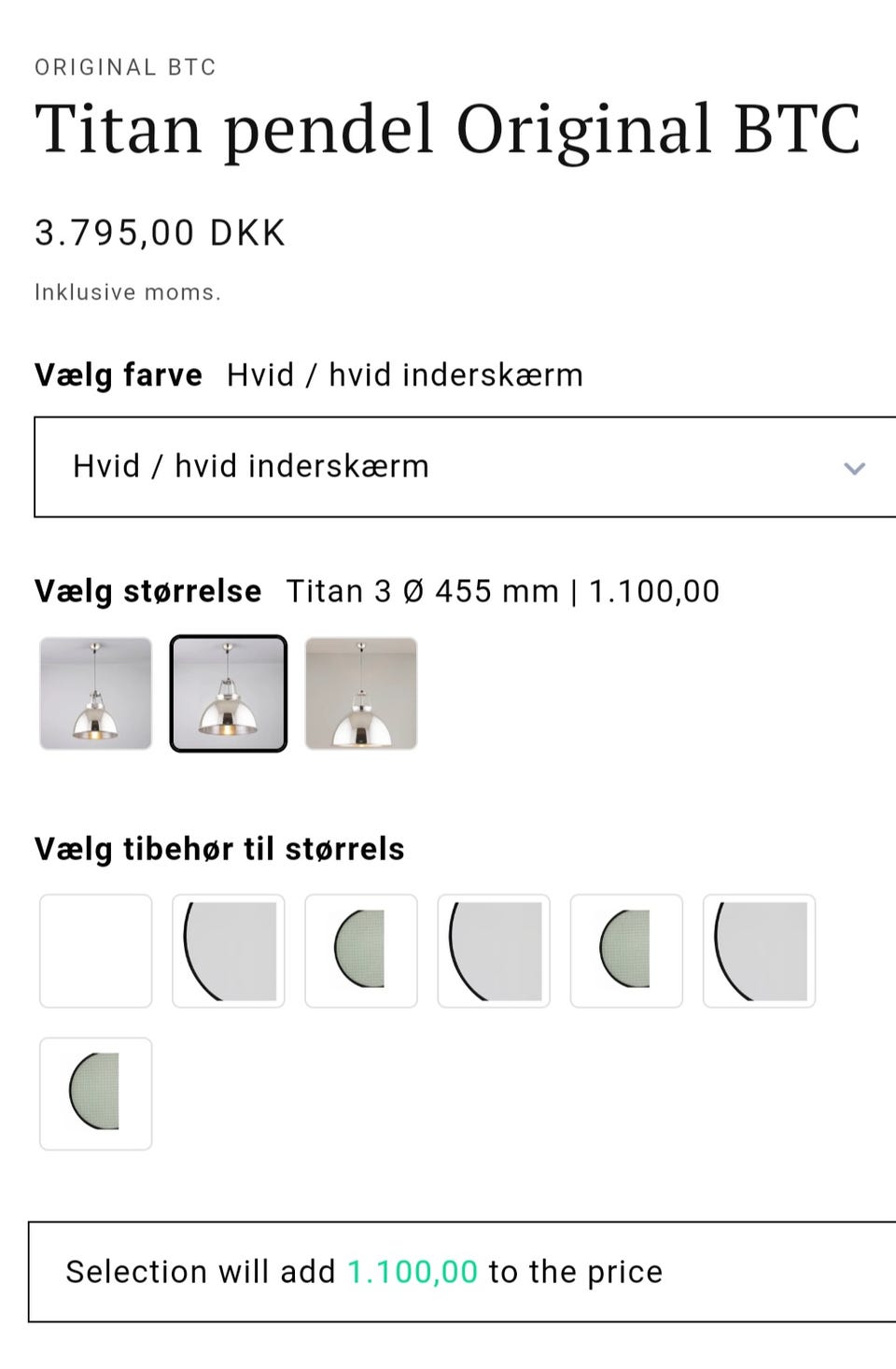Open the 'Titan pendel Original BTC' product title
Image resolution: width=896 pixels, height=1369 pixels.
(448, 130)
